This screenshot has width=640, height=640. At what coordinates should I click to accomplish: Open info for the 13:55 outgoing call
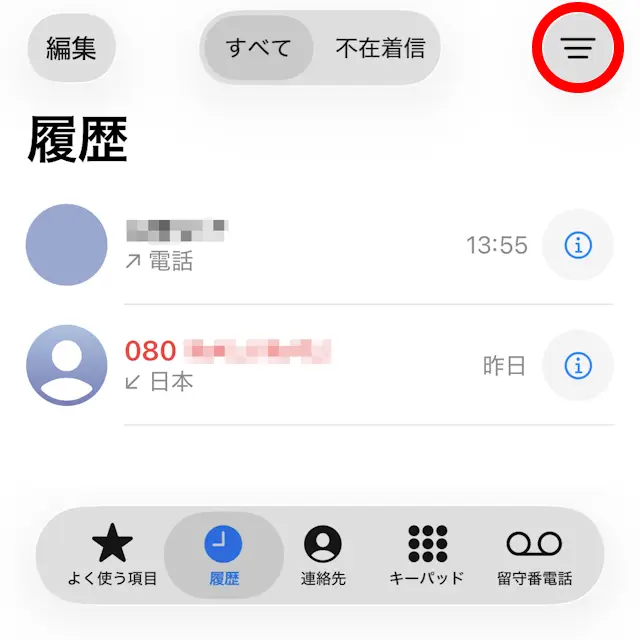(578, 245)
